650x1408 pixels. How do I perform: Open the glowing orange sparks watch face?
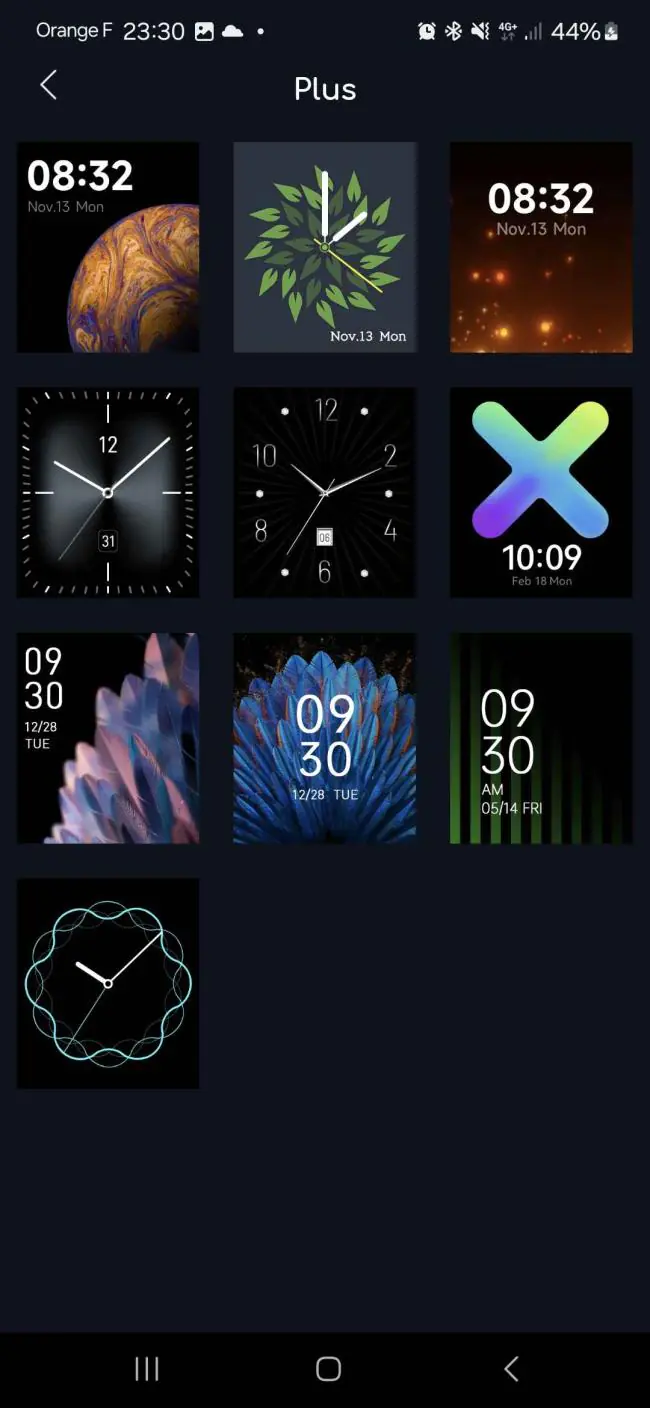coord(541,247)
